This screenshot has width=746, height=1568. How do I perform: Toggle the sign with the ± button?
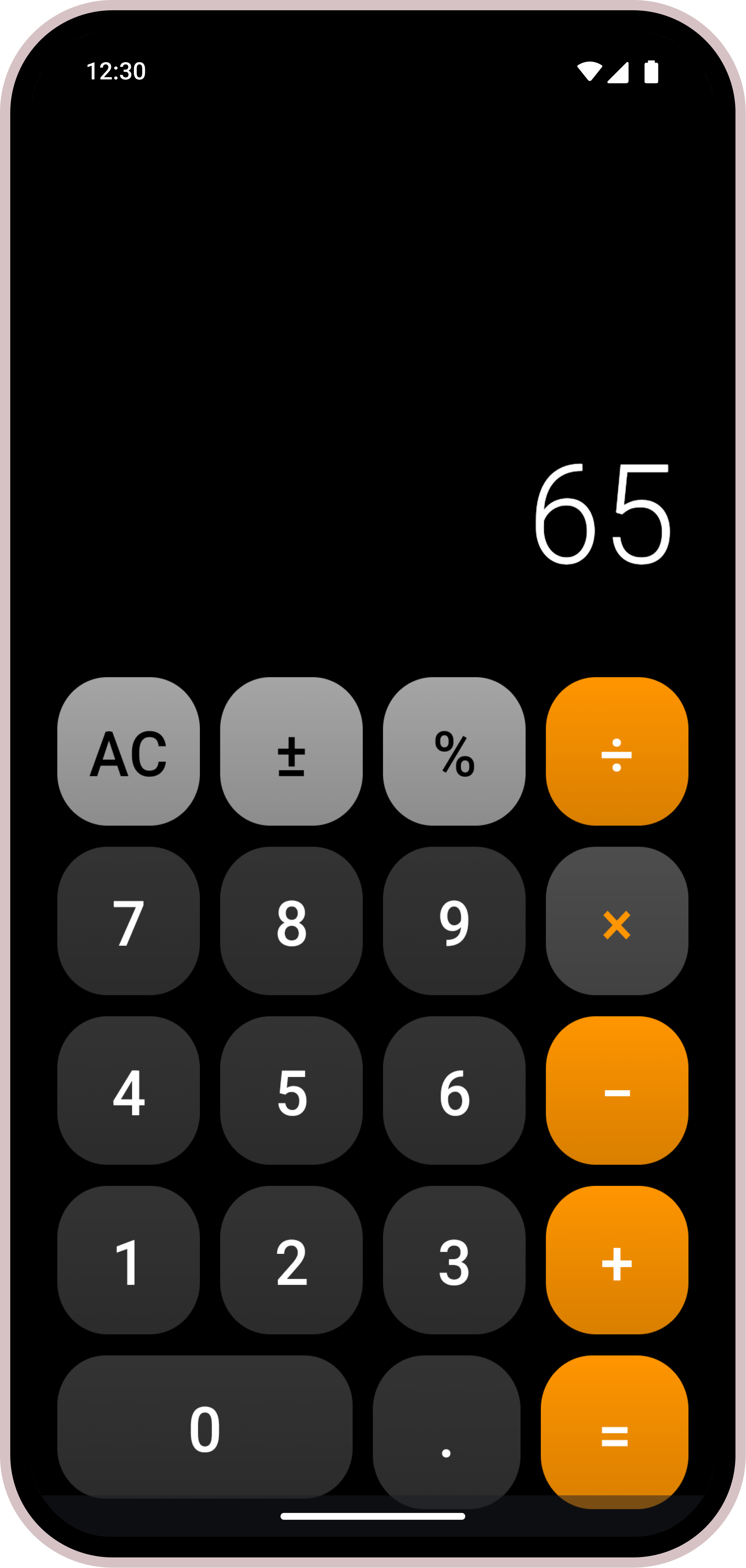[x=291, y=755]
